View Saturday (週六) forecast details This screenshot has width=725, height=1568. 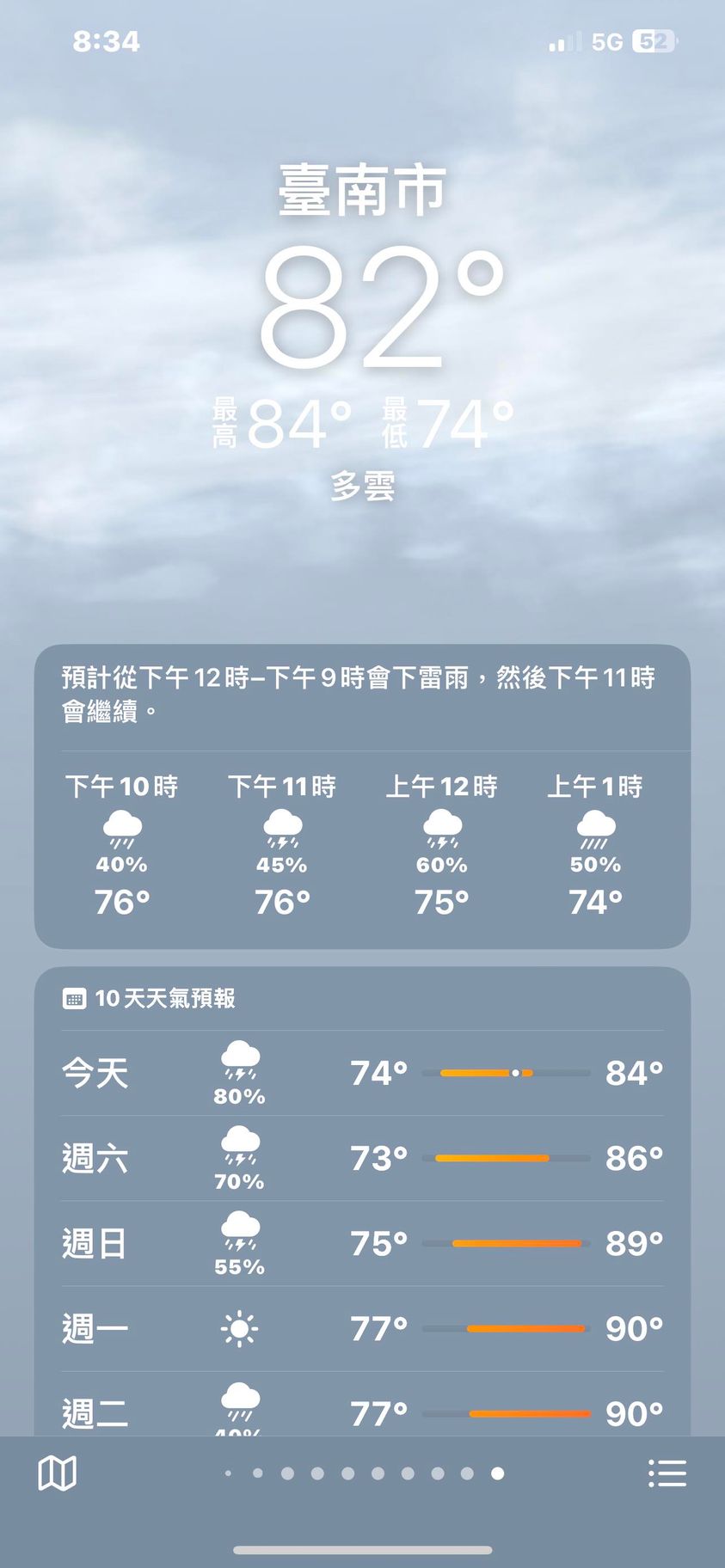[361, 1158]
